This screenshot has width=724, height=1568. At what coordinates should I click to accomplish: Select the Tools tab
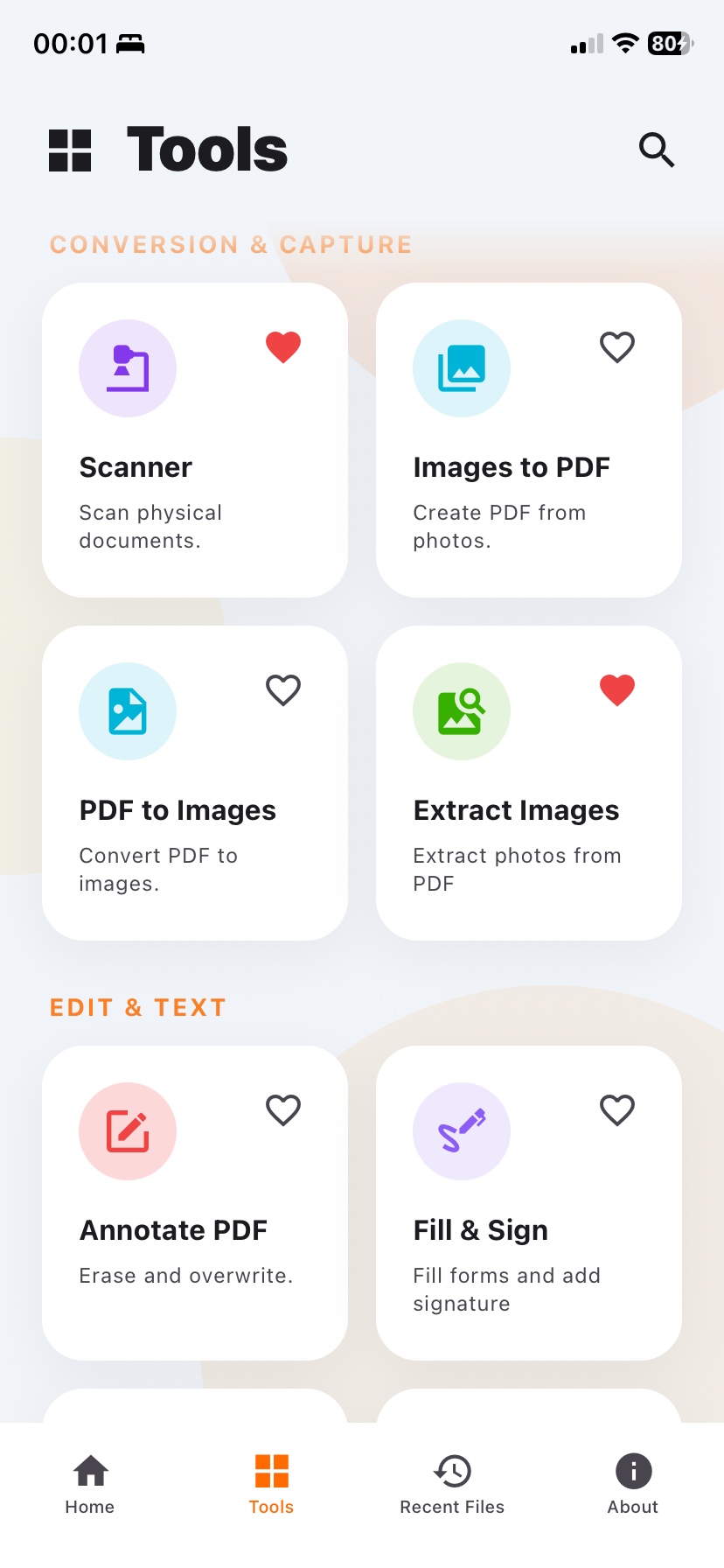point(271,1485)
